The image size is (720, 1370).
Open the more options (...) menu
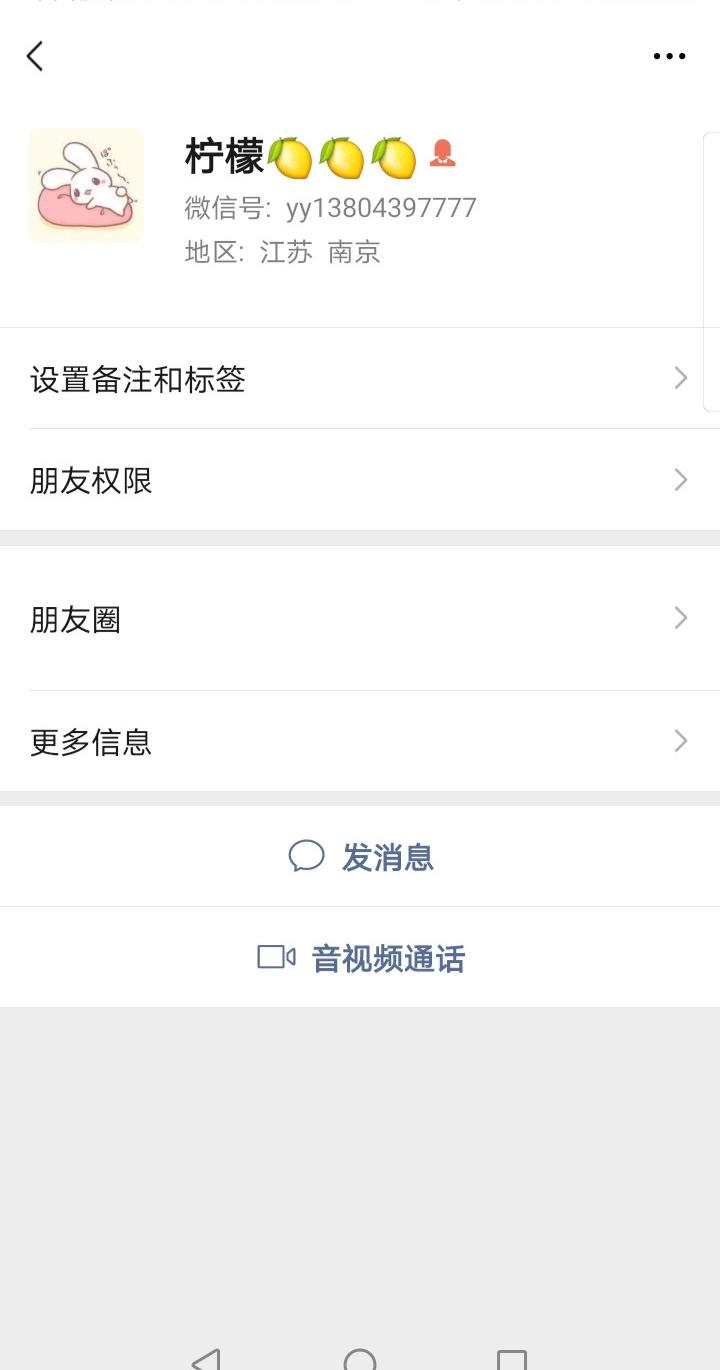pos(668,56)
